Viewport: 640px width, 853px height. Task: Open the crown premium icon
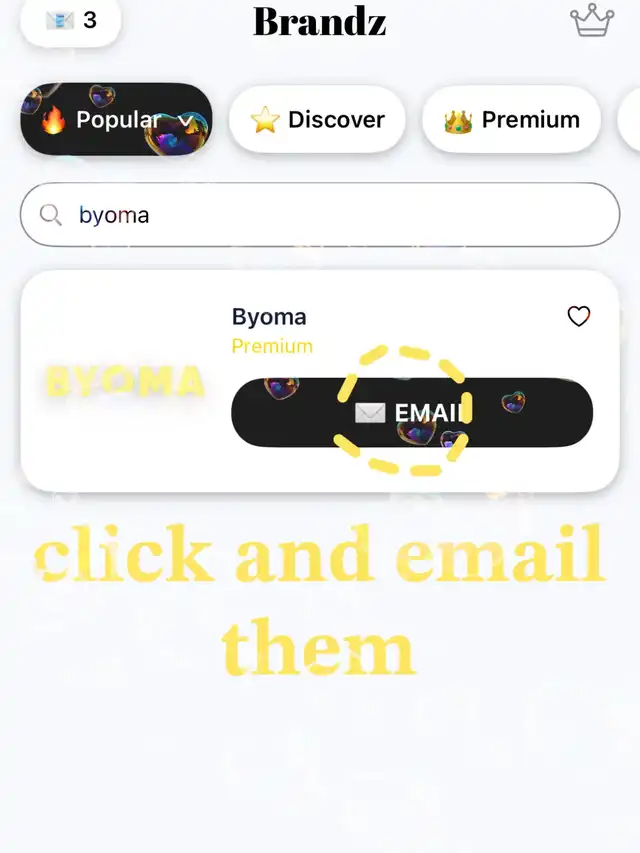coord(591,21)
